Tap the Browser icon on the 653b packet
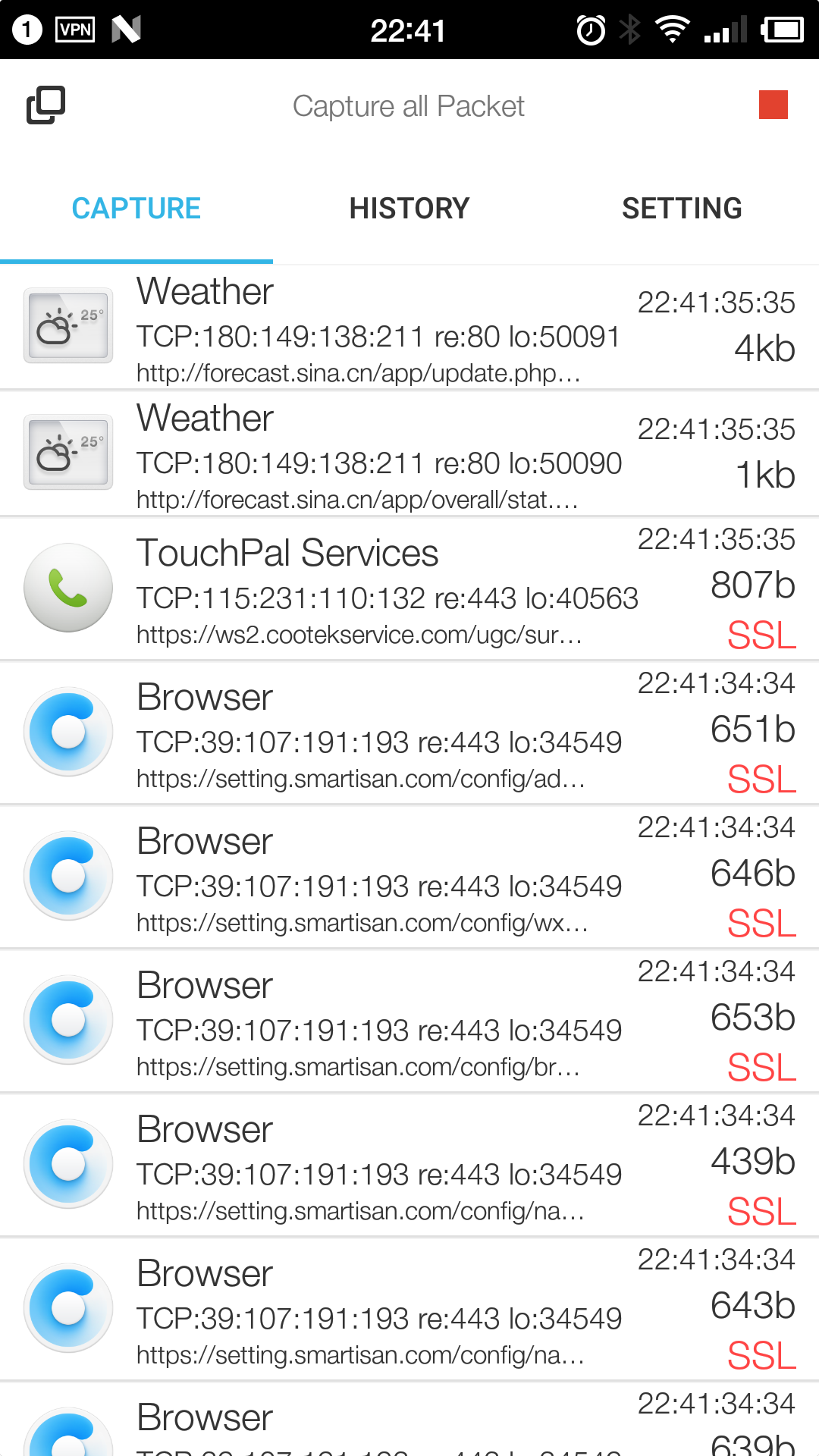Image resolution: width=819 pixels, height=1456 pixels. pos(68,1019)
